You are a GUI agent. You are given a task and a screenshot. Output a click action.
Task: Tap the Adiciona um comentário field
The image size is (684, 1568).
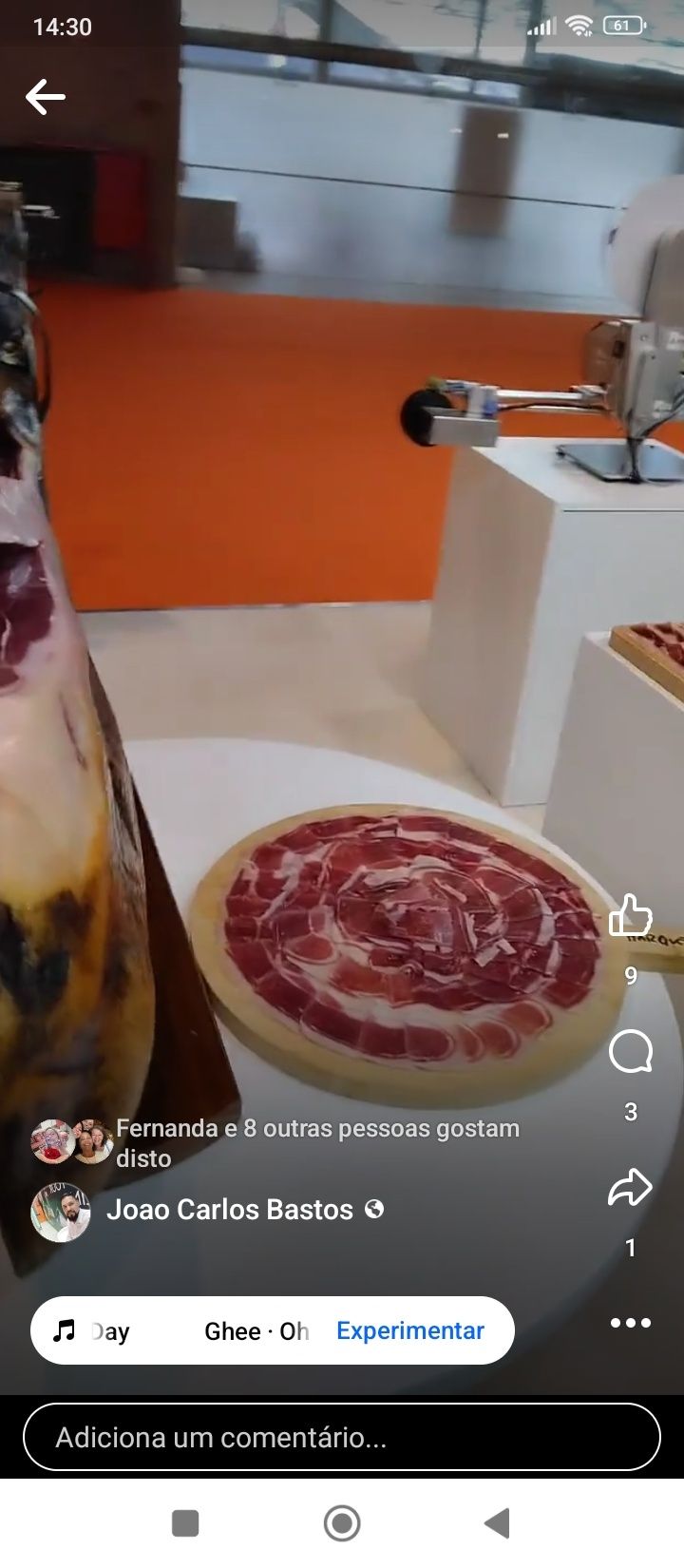342,1437
